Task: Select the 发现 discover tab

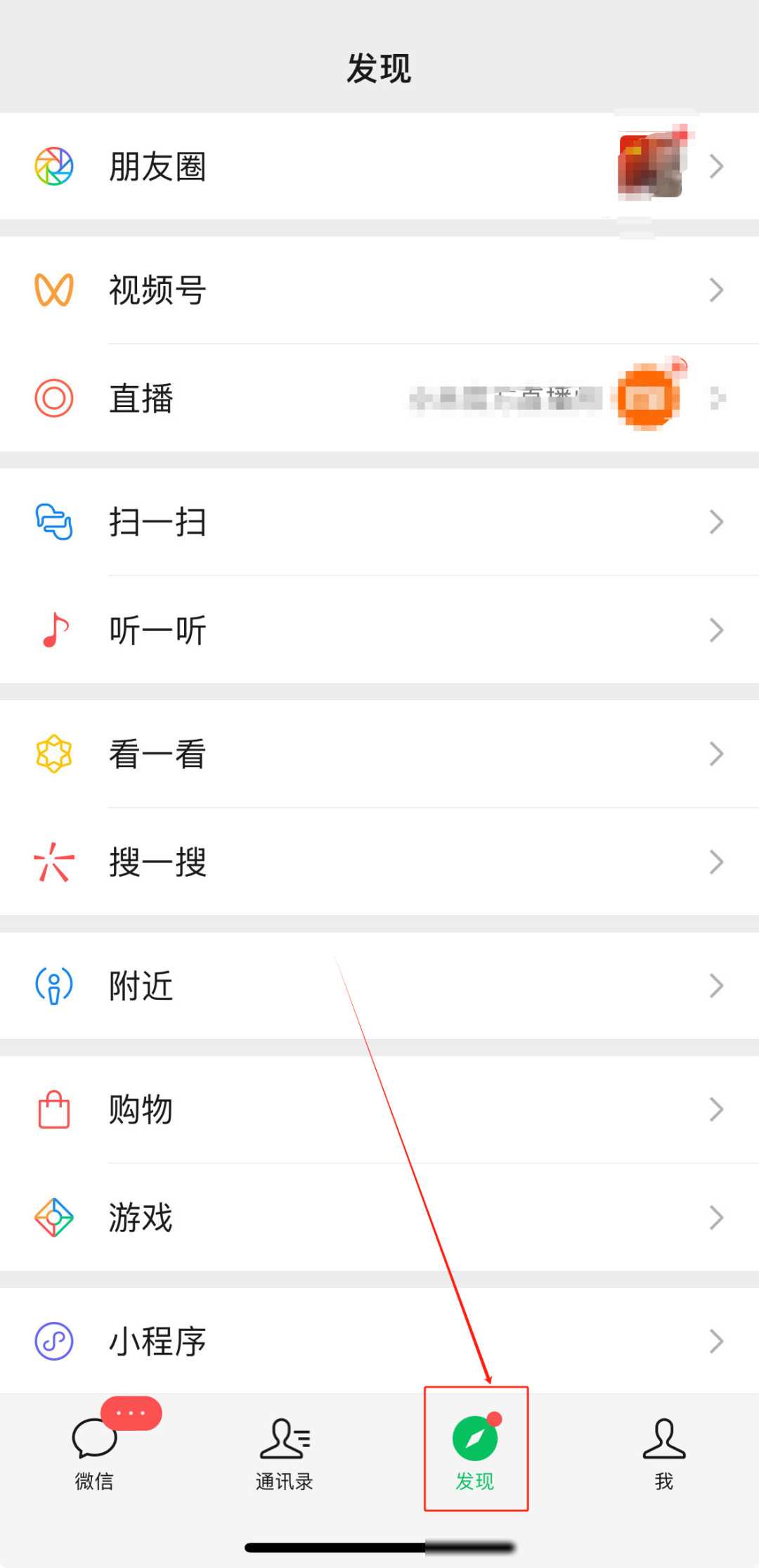Action: [475, 1450]
